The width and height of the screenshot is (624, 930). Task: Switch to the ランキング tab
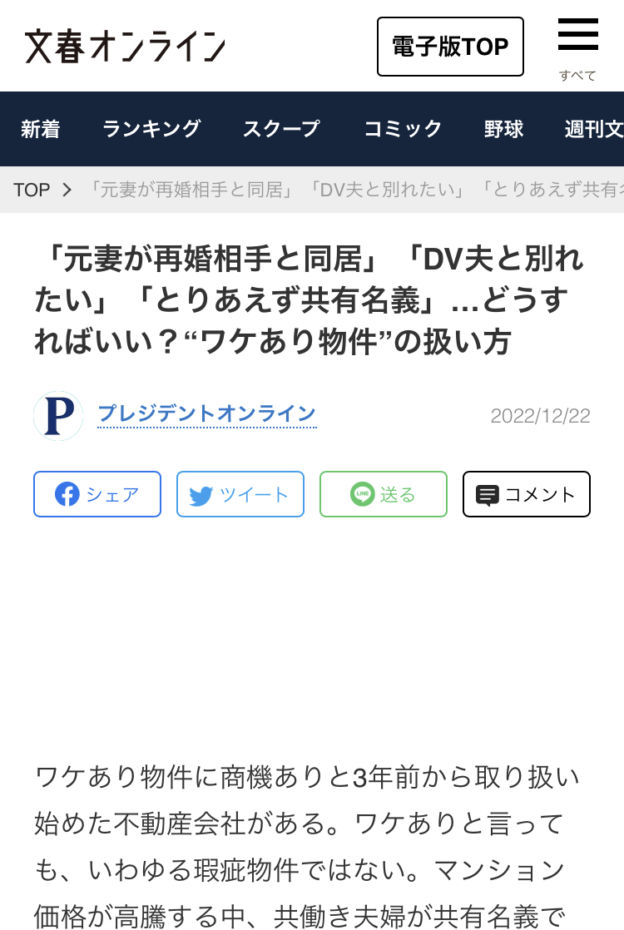(151, 128)
